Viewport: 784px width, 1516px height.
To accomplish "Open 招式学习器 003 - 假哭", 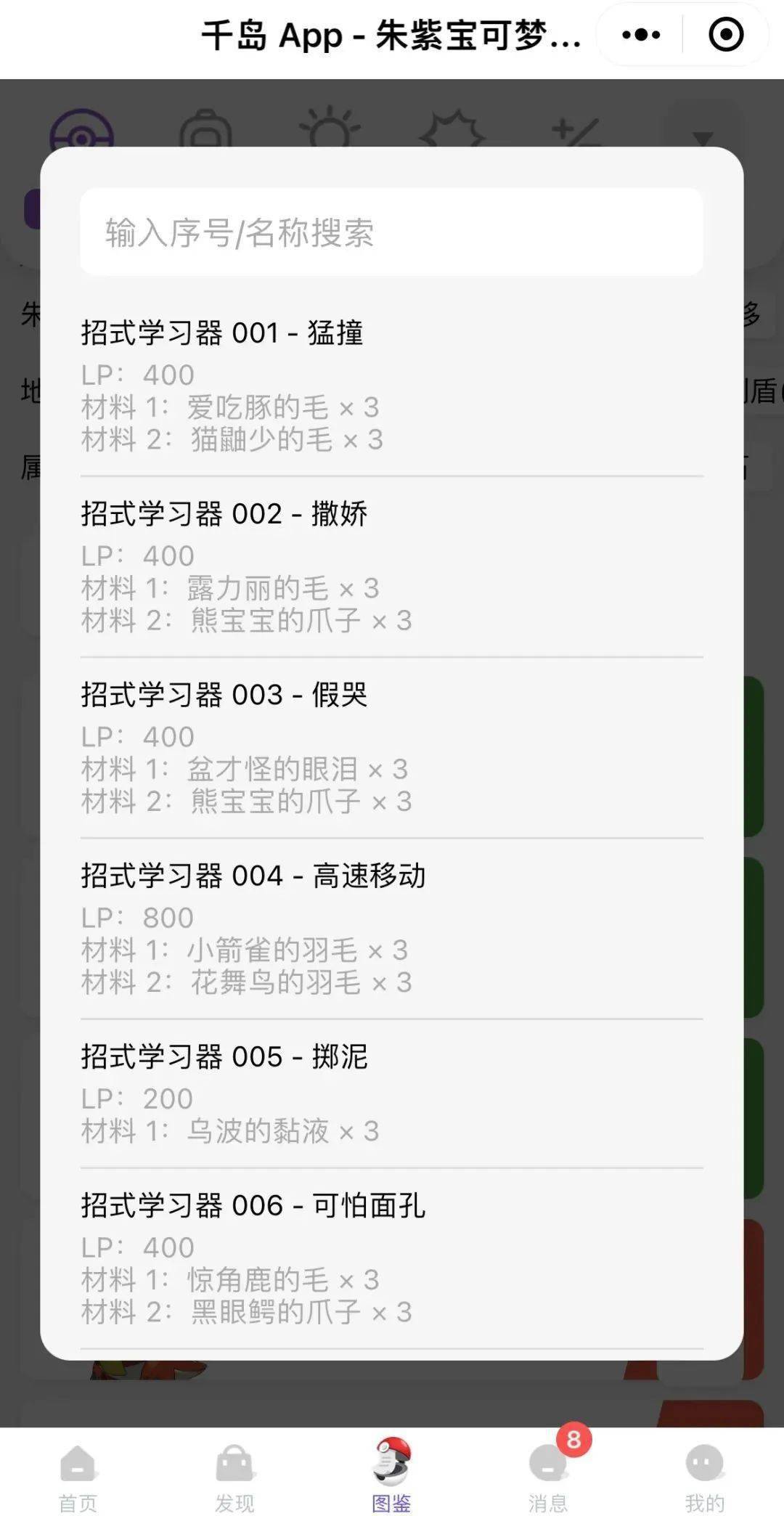I will [x=391, y=748].
